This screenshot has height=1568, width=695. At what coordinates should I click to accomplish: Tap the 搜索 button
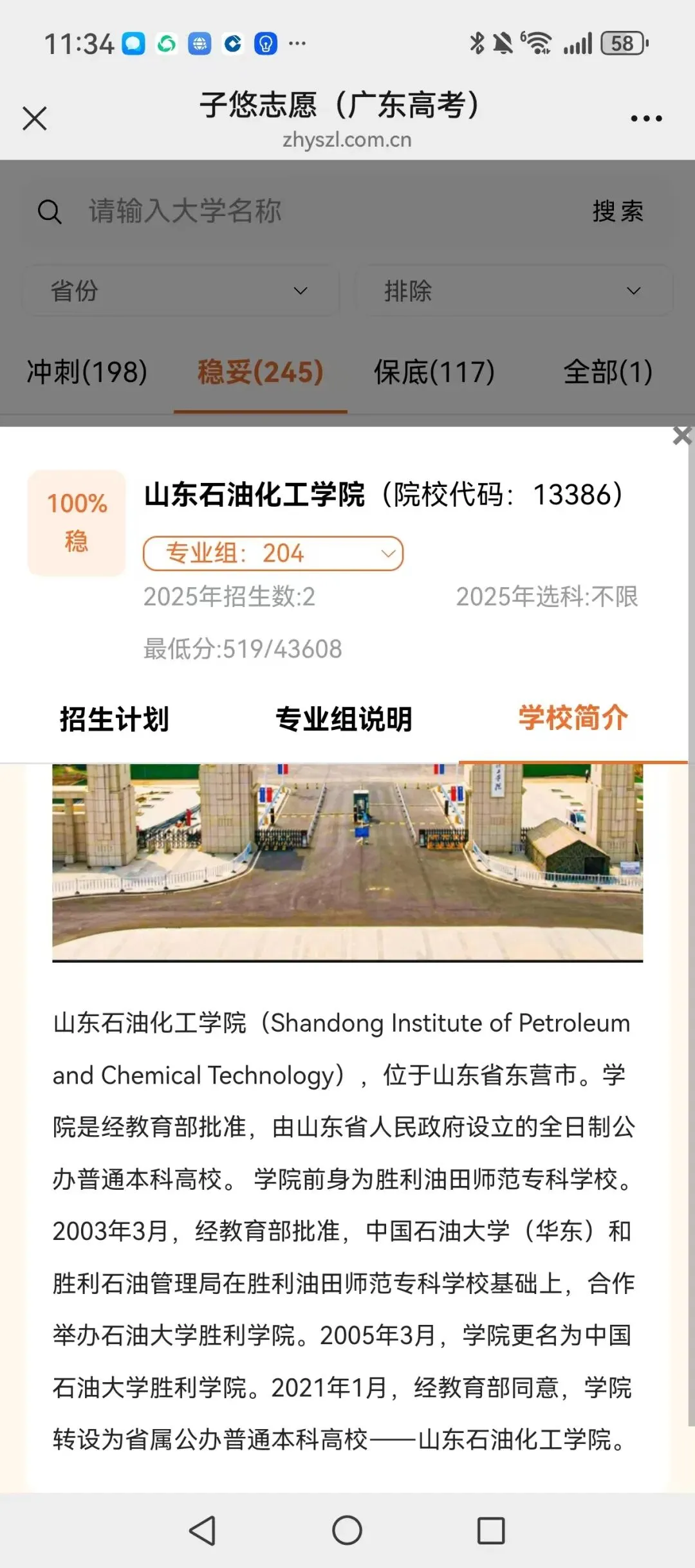click(618, 211)
